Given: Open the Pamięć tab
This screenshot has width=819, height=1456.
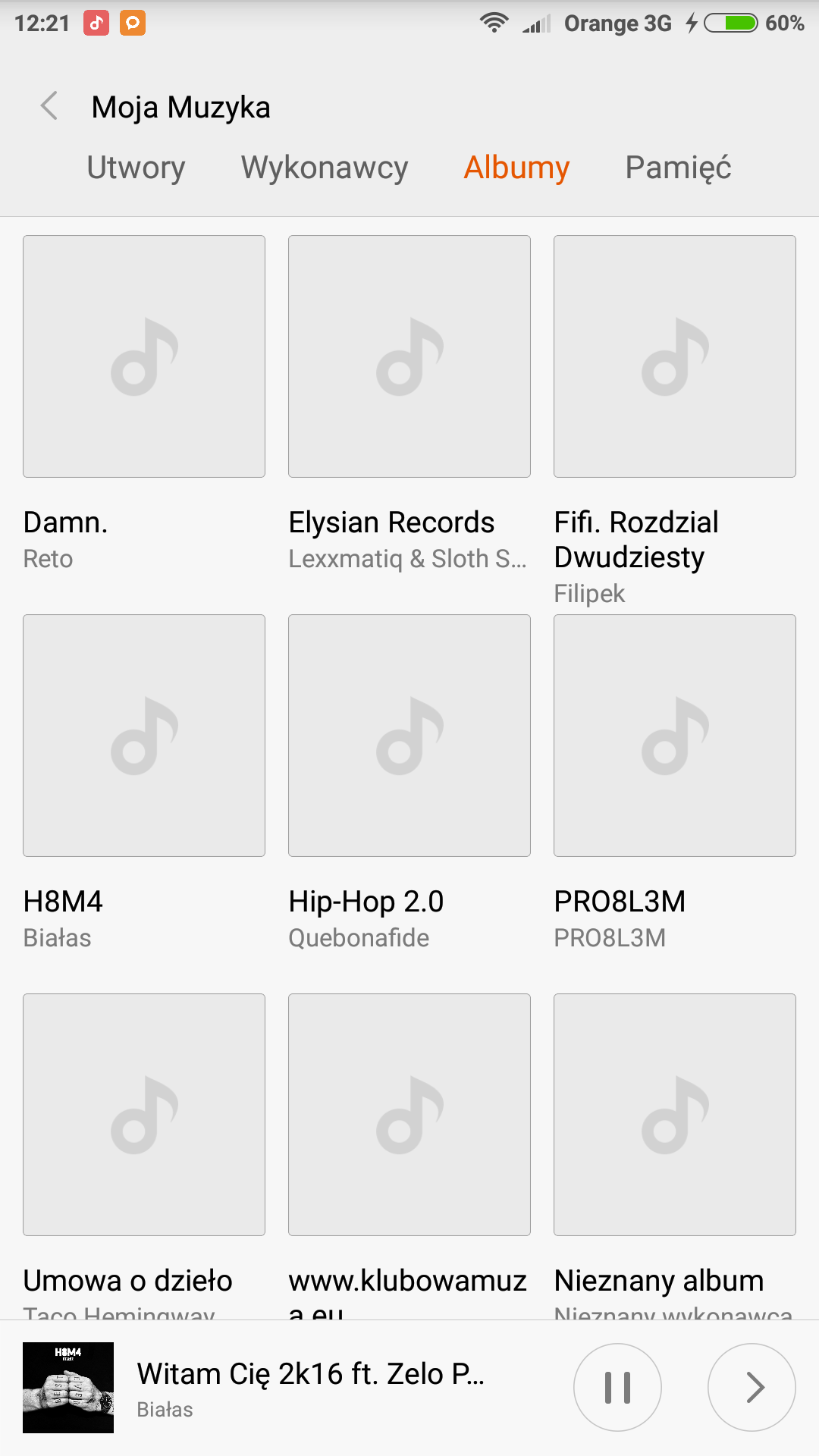Looking at the screenshot, I should tap(678, 168).
